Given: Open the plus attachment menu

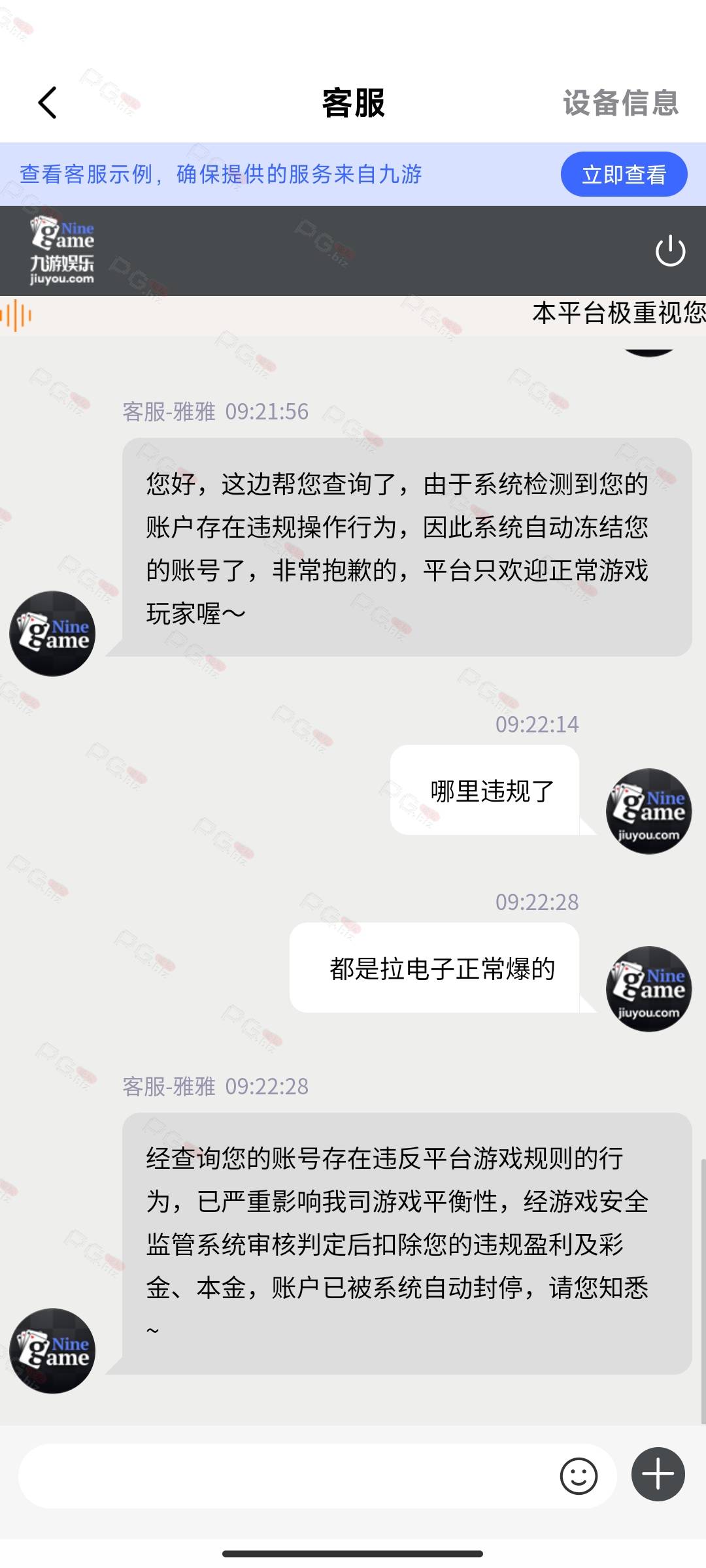Looking at the screenshot, I should point(658,1475).
